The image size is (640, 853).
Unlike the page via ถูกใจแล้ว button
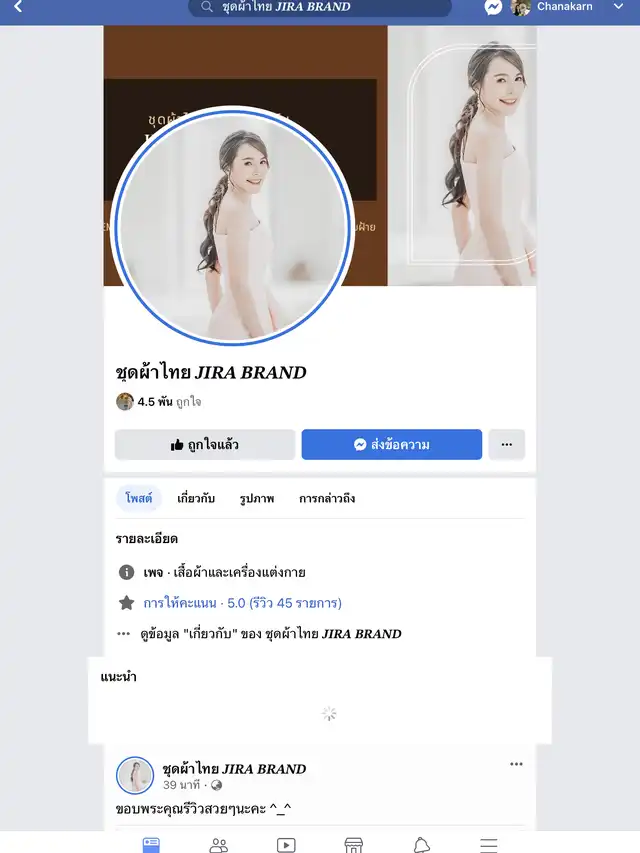coord(205,445)
